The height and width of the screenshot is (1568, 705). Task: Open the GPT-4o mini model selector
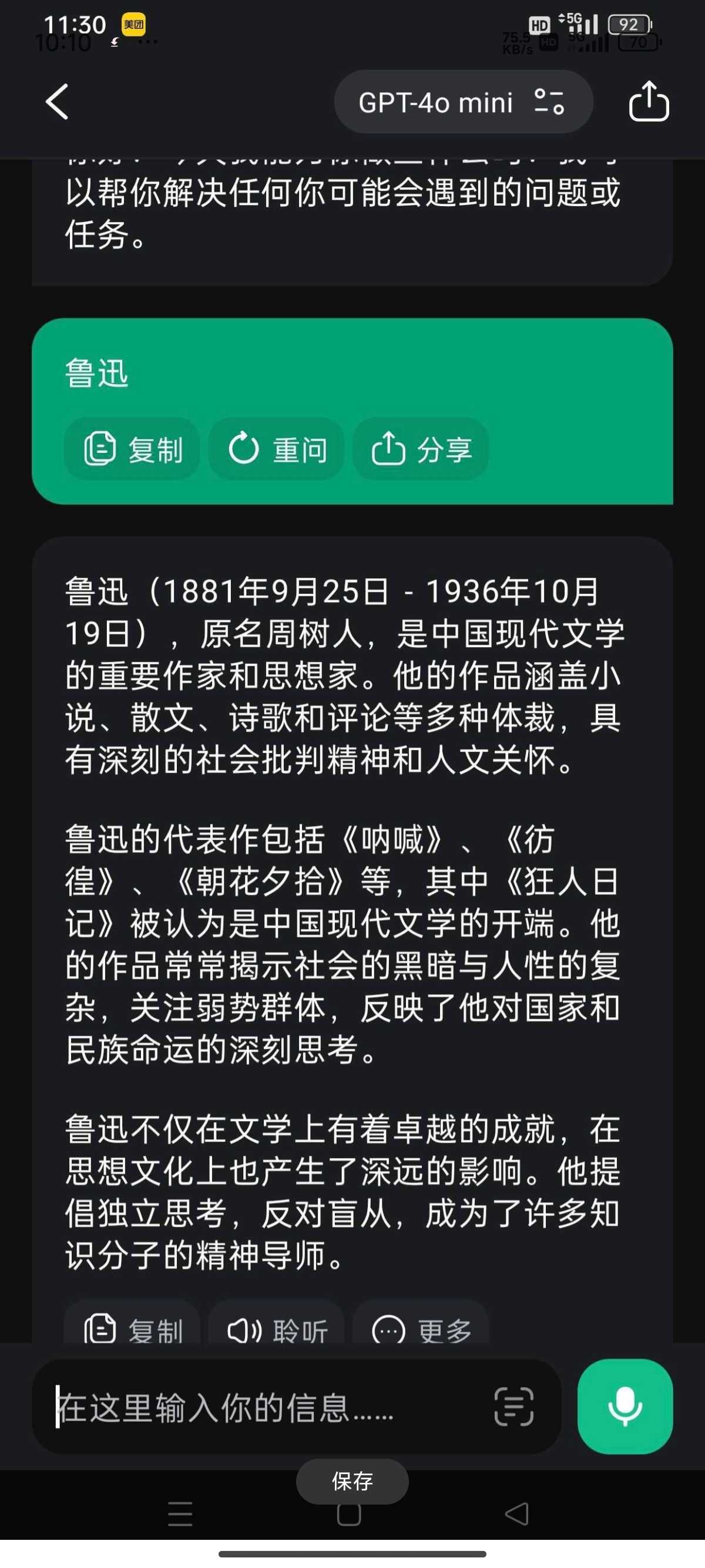coord(463,102)
